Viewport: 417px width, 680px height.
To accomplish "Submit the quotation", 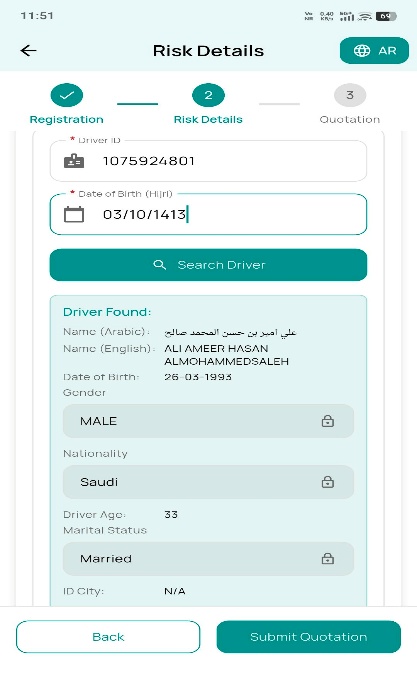I will click(x=309, y=637).
